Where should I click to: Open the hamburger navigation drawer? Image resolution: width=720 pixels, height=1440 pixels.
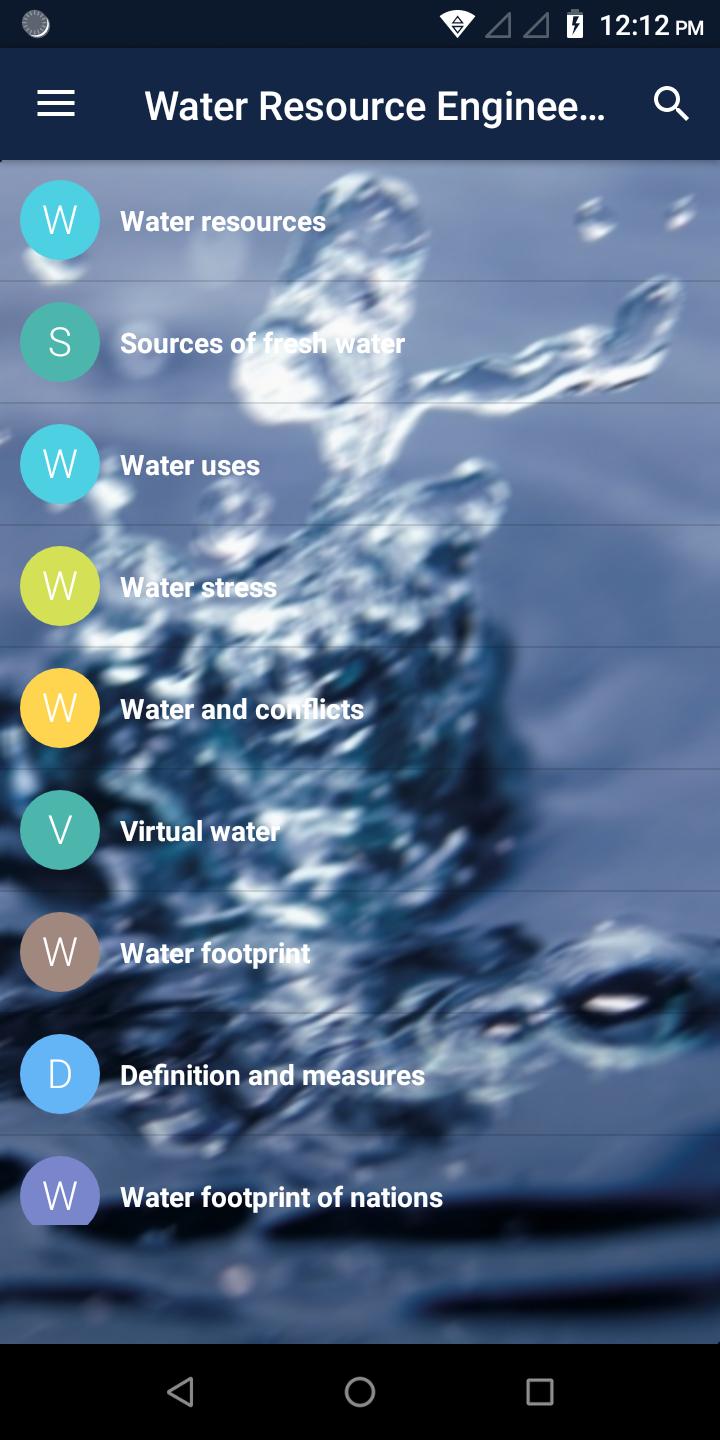(x=56, y=104)
